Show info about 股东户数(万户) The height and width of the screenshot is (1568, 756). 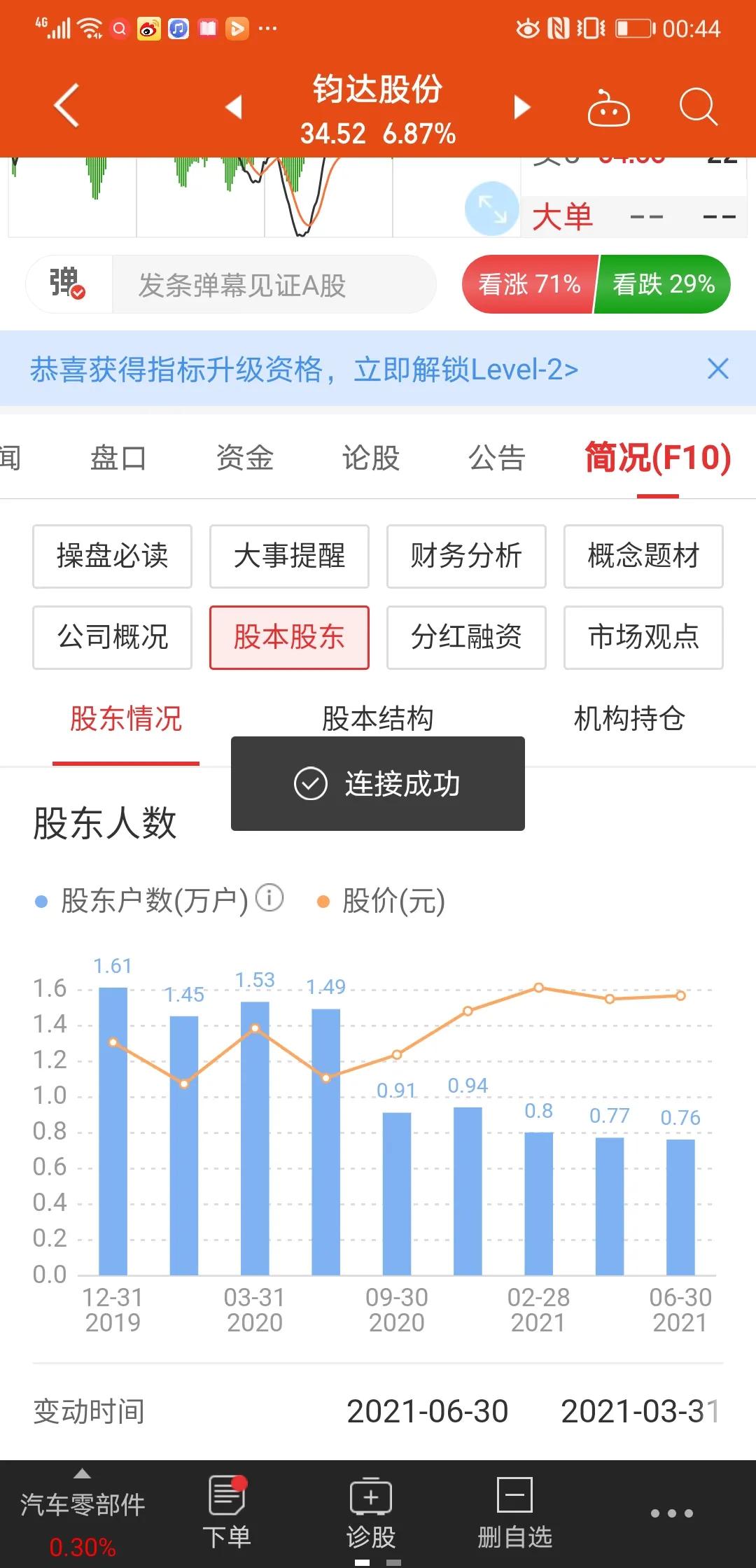269,897
